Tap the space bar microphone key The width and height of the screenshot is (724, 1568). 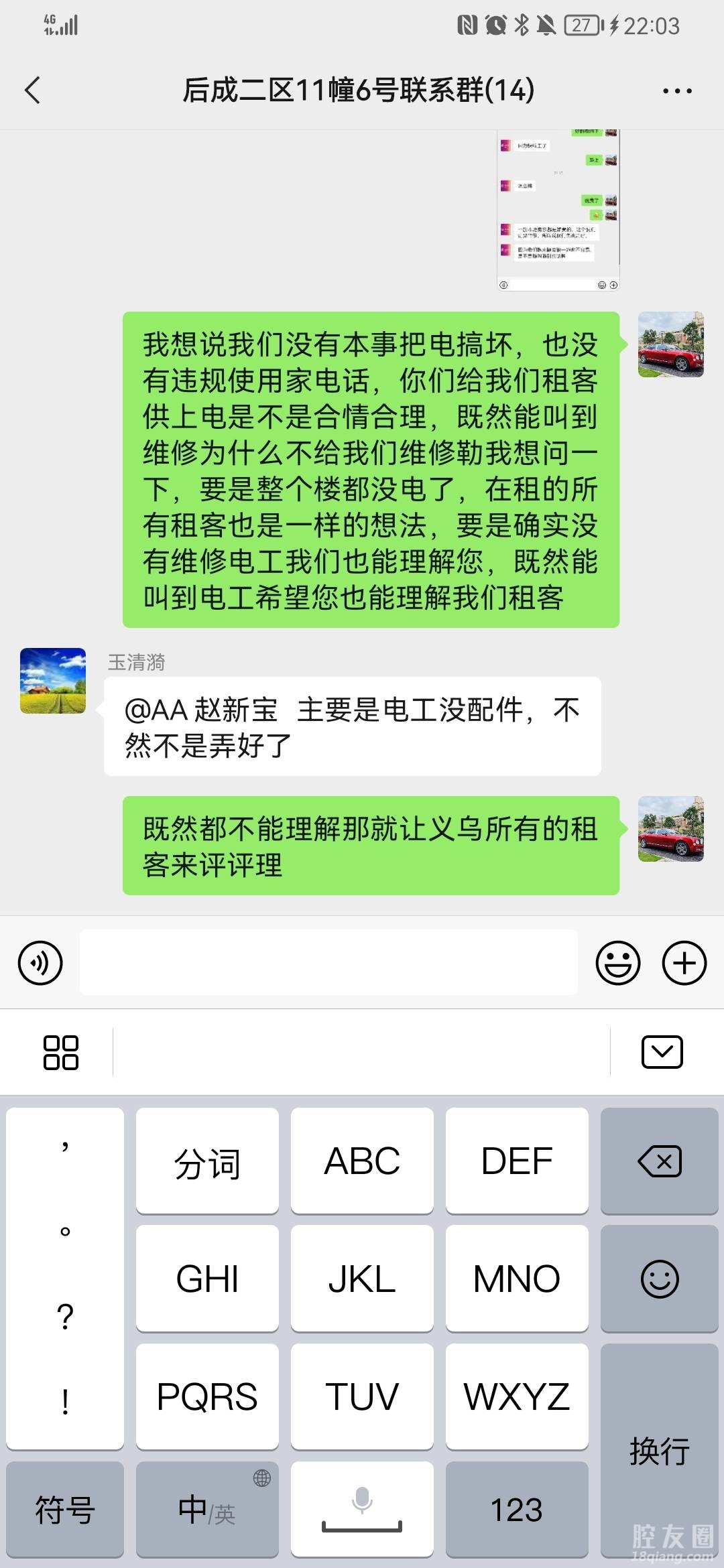(x=362, y=1510)
